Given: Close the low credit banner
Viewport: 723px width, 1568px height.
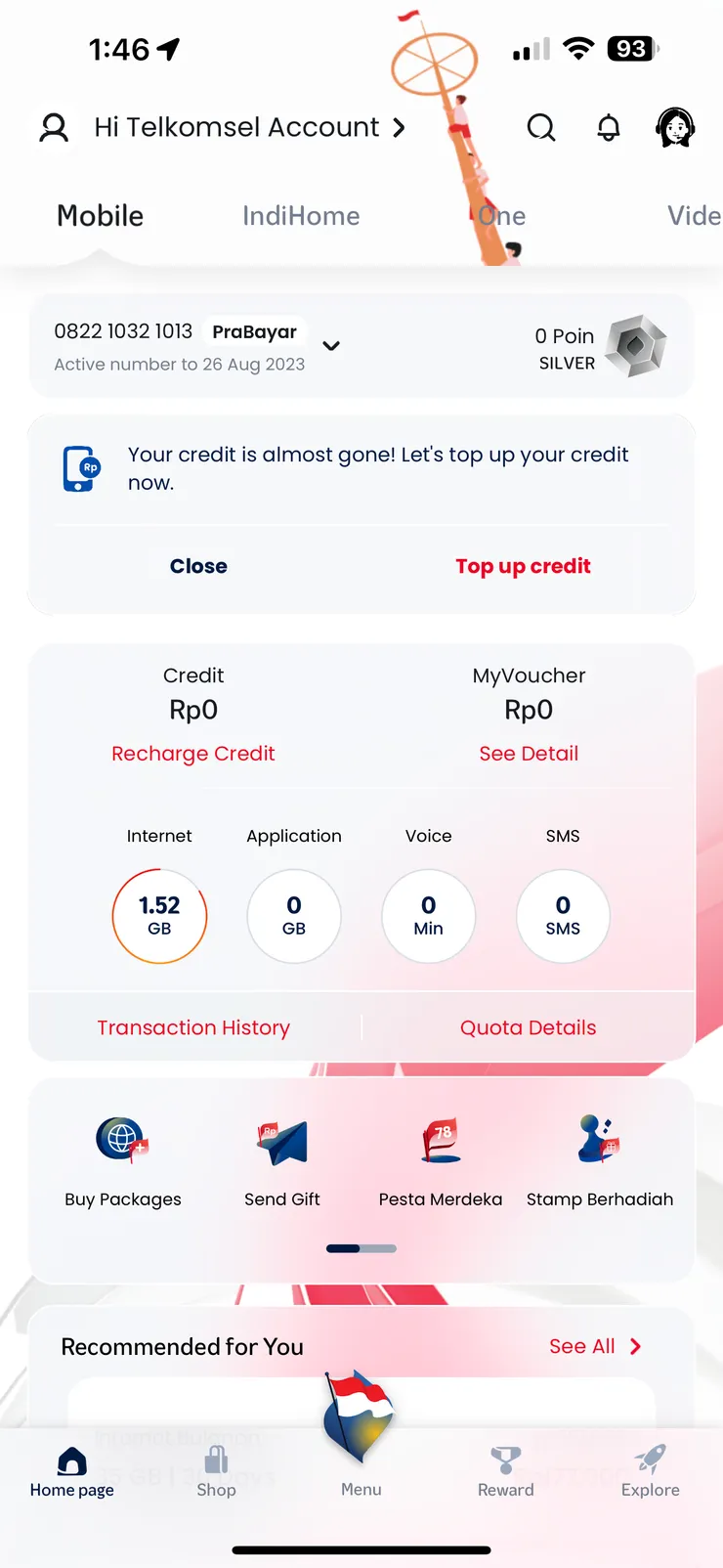Looking at the screenshot, I should (198, 566).
